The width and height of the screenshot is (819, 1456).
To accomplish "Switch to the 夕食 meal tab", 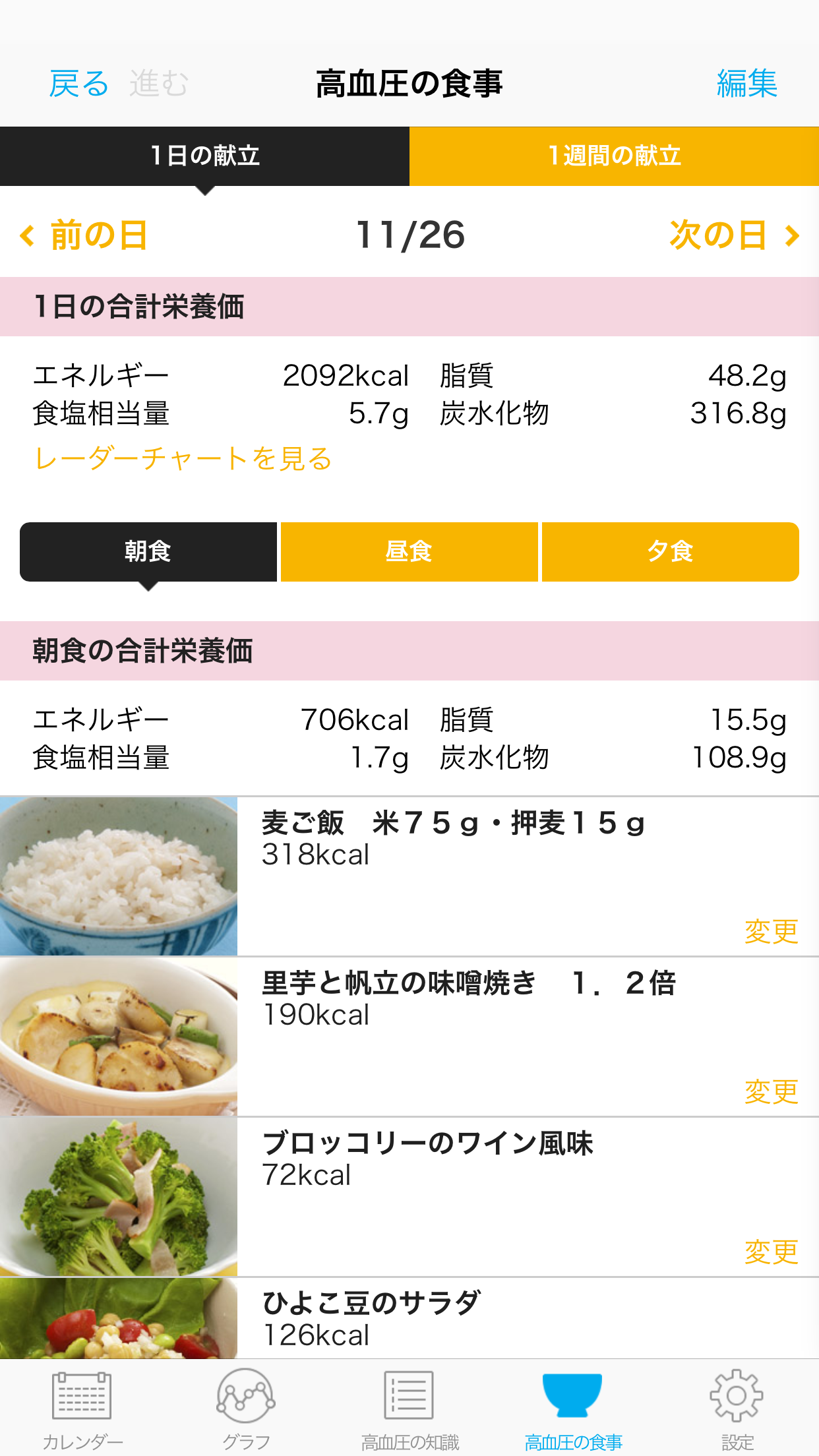I will 670,551.
